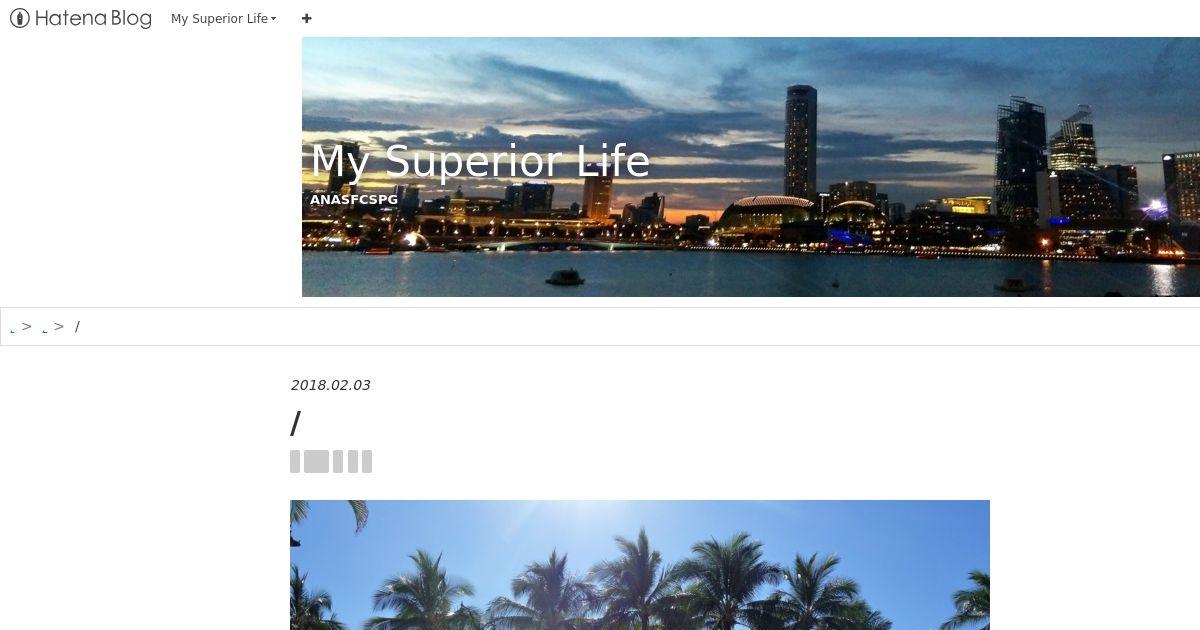
Task: Open the 2018.02.03 date archive link
Action: 330,385
